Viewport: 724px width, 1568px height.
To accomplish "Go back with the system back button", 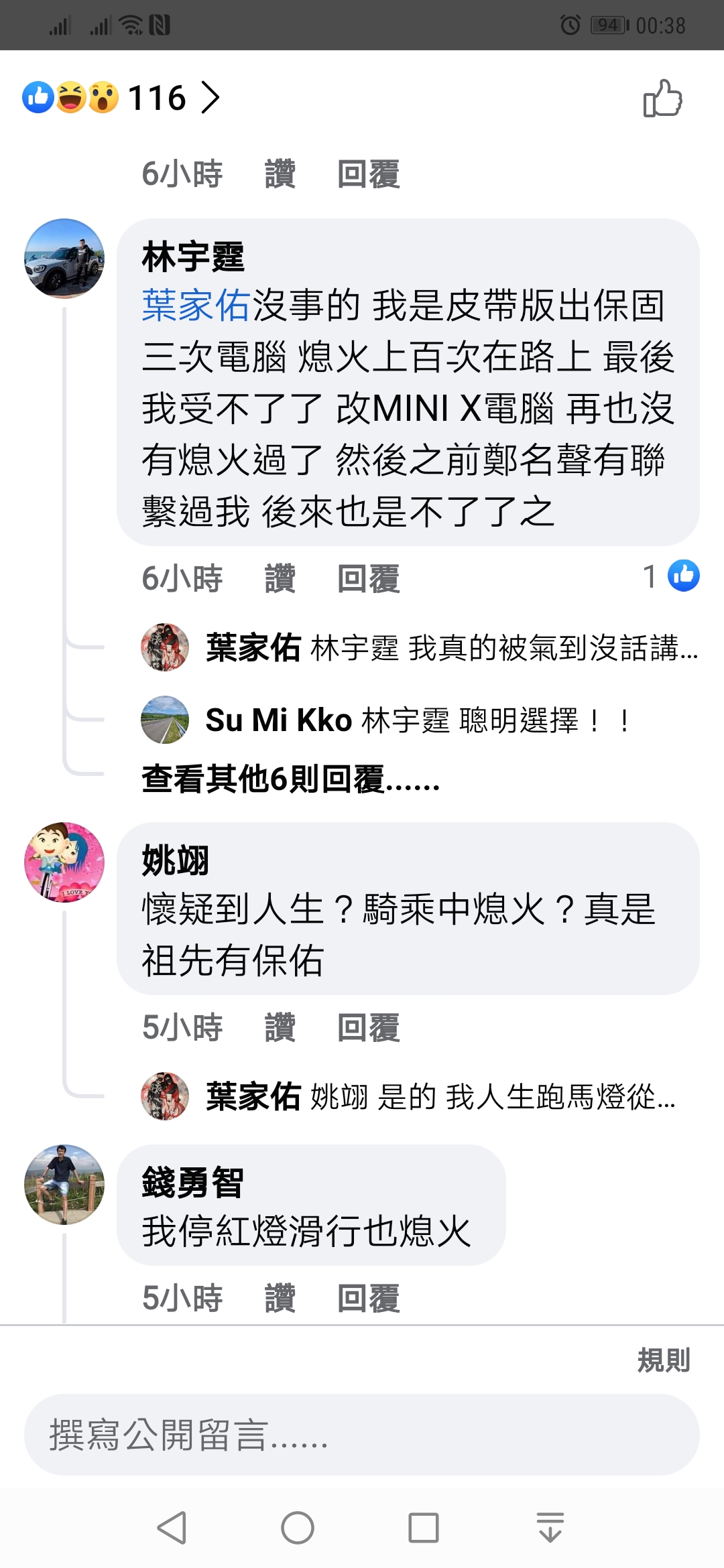I will point(172,1528).
